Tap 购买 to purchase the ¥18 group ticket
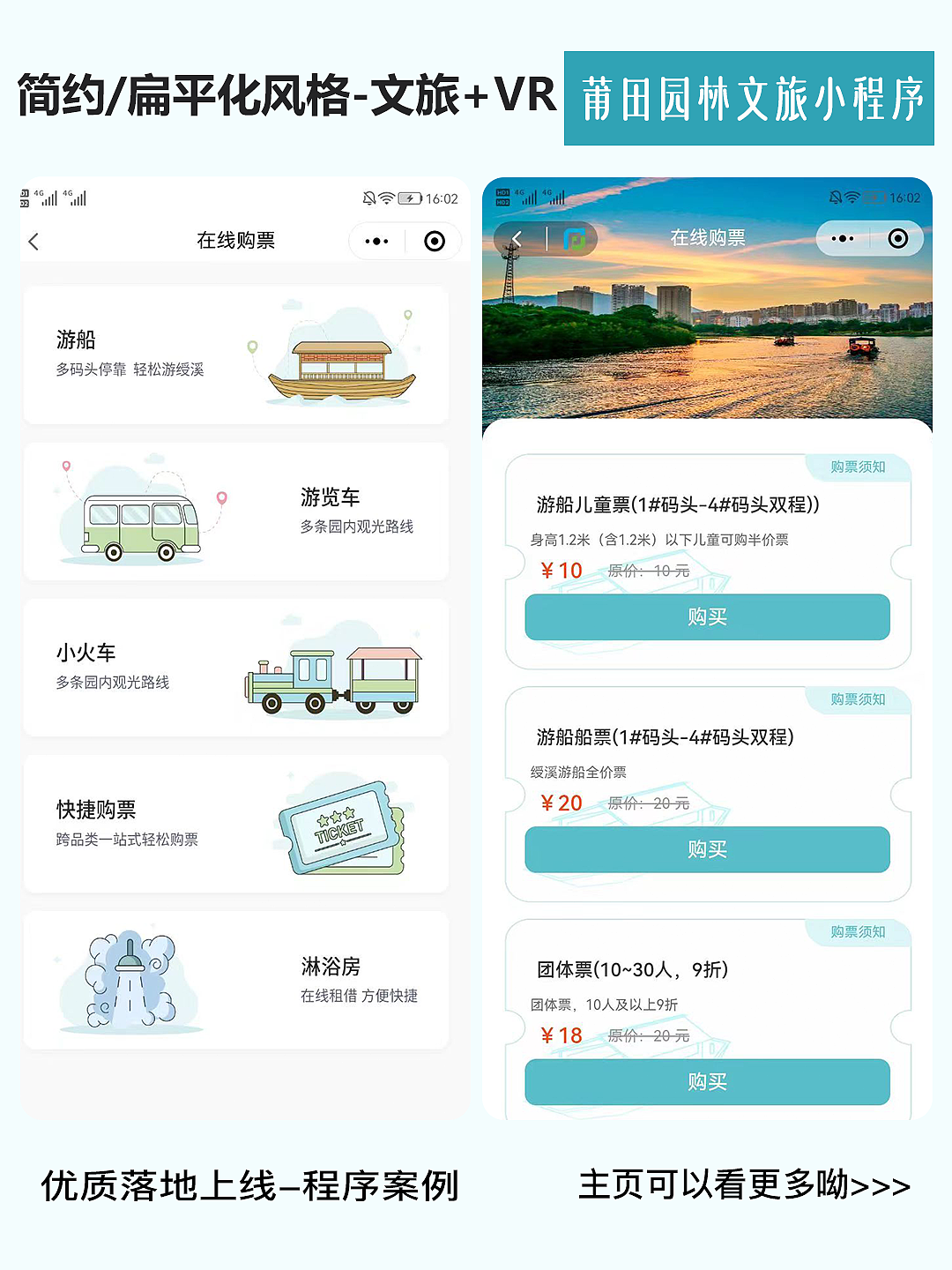952x1270 pixels. (x=706, y=1082)
